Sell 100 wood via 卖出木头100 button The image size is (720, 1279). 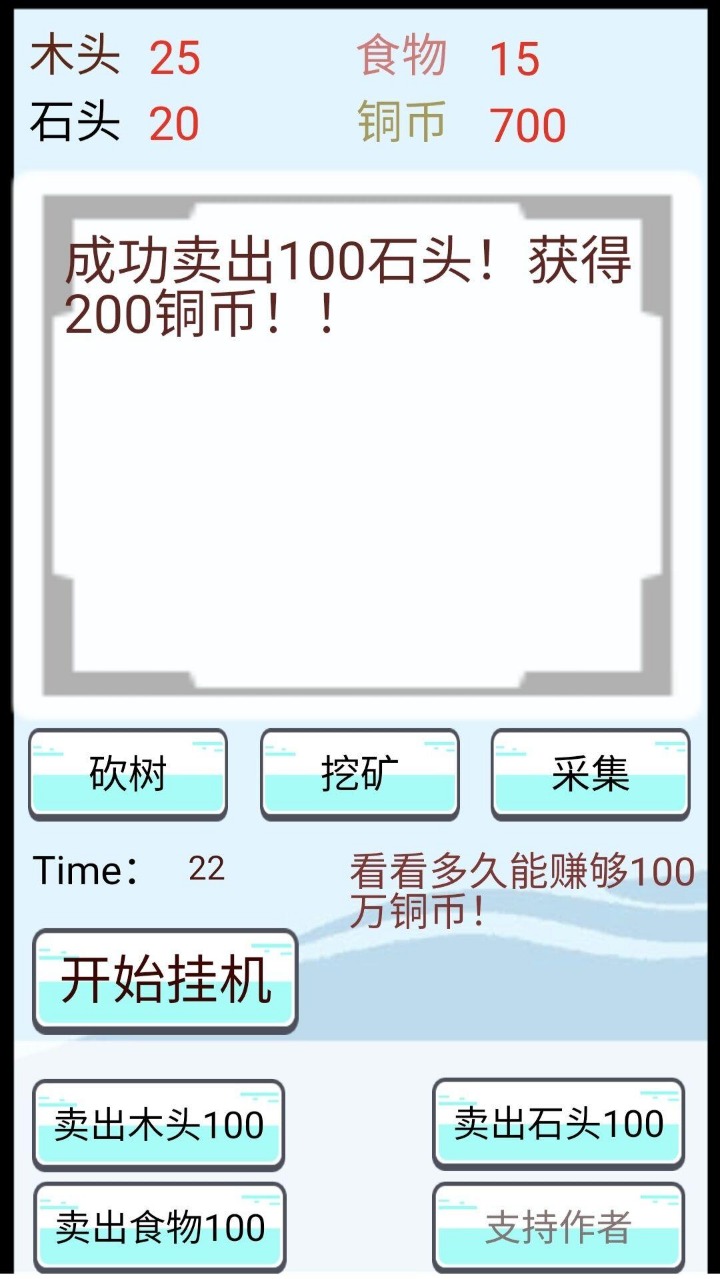[x=160, y=1125]
